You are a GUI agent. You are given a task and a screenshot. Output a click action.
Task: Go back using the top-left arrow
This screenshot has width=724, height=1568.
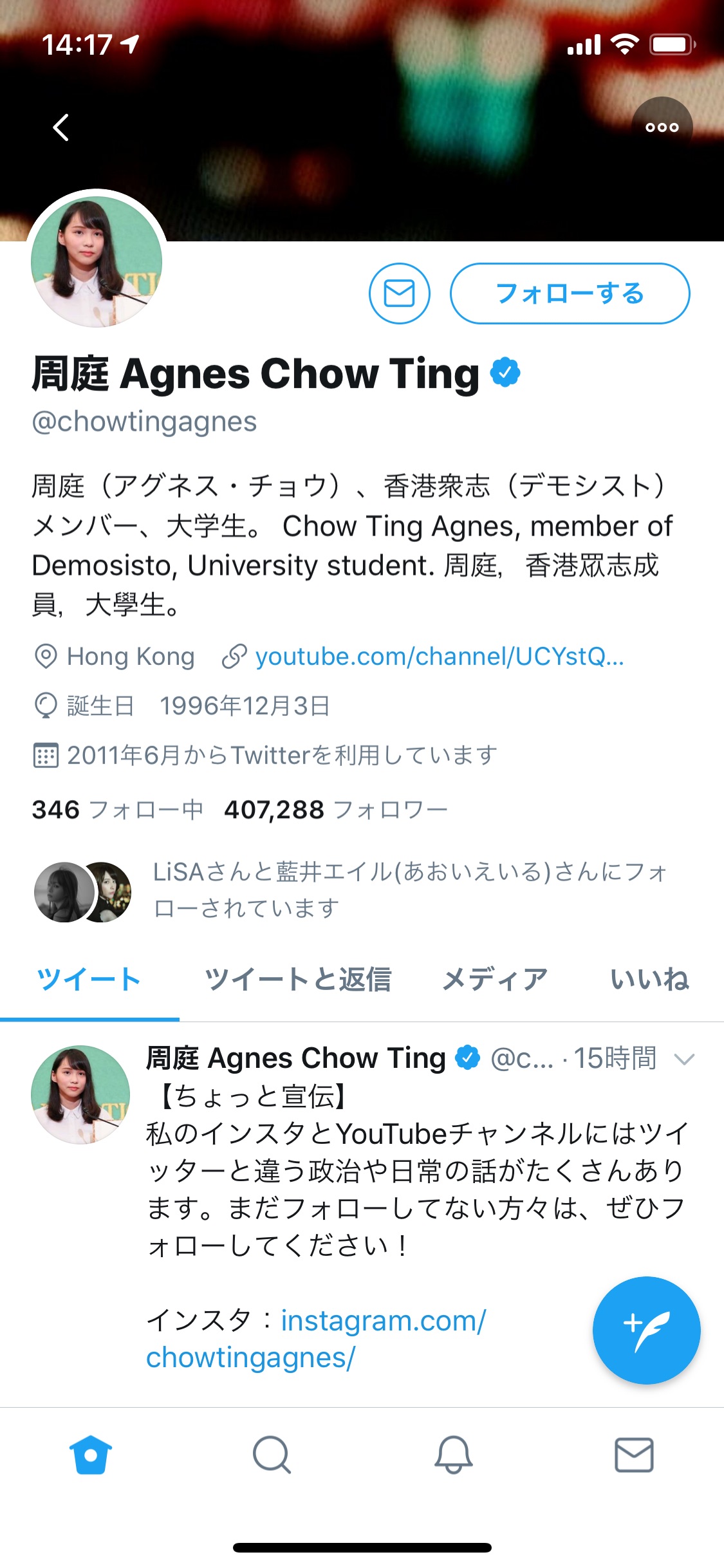[61, 127]
